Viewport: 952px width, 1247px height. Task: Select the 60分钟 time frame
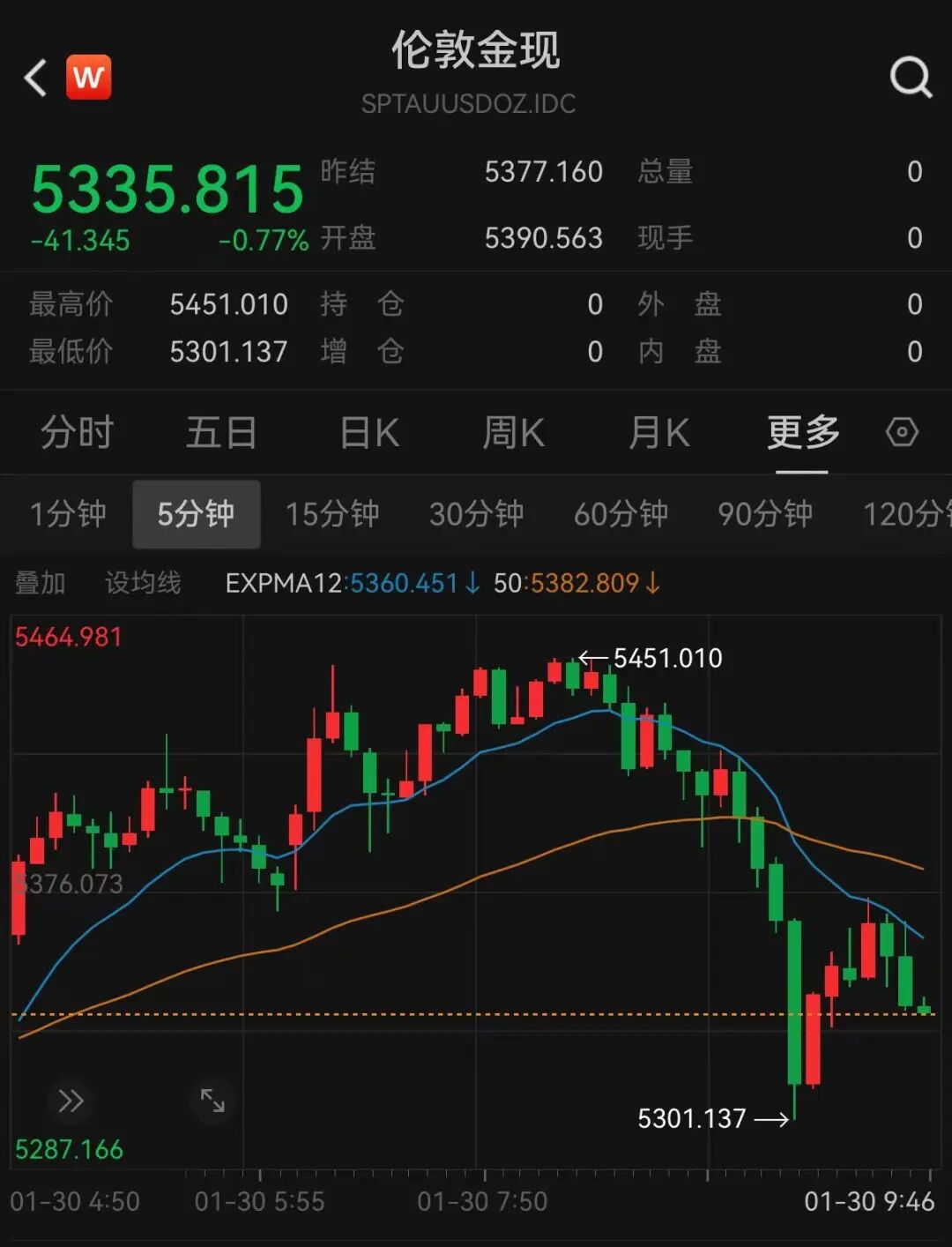point(619,514)
